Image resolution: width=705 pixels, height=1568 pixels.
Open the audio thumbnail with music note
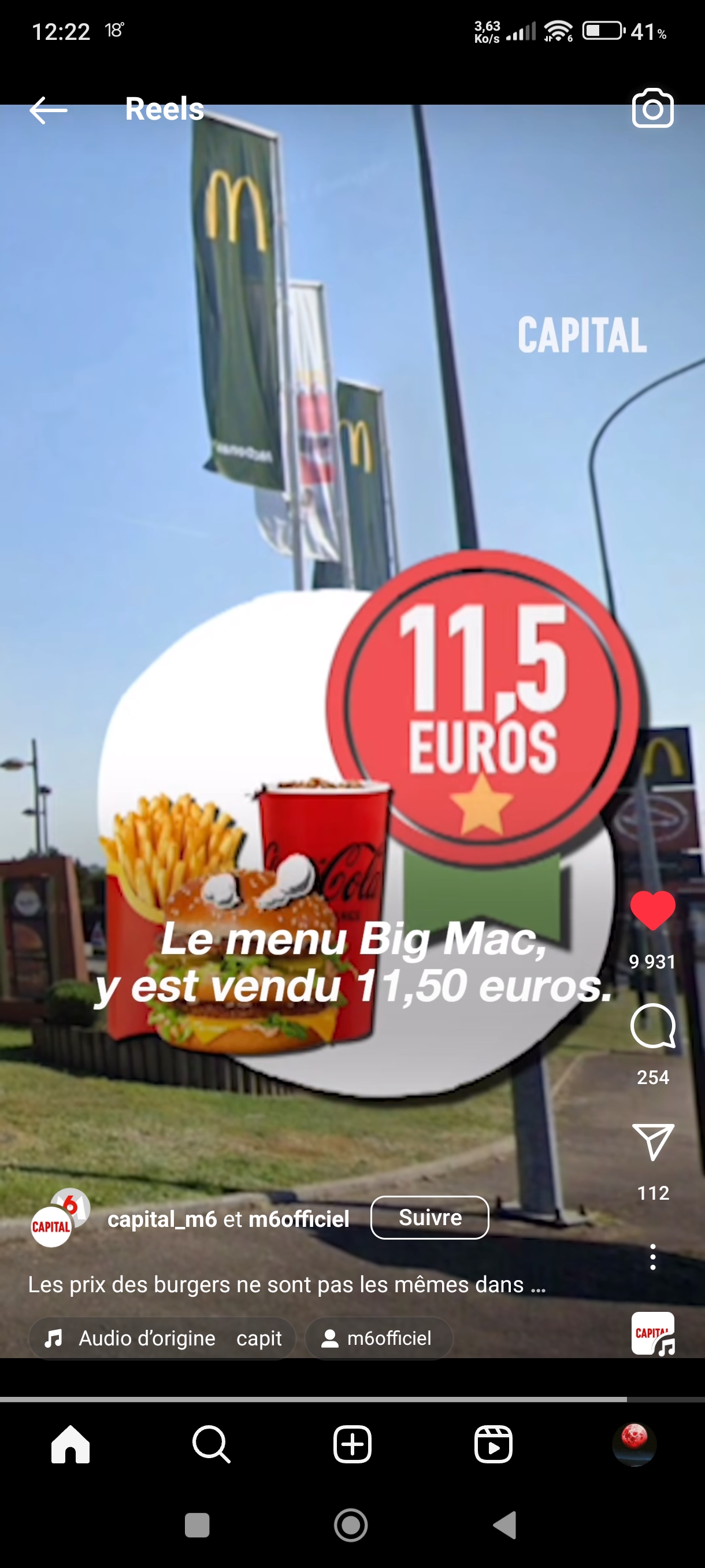pyautogui.click(x=652, y=1333)
